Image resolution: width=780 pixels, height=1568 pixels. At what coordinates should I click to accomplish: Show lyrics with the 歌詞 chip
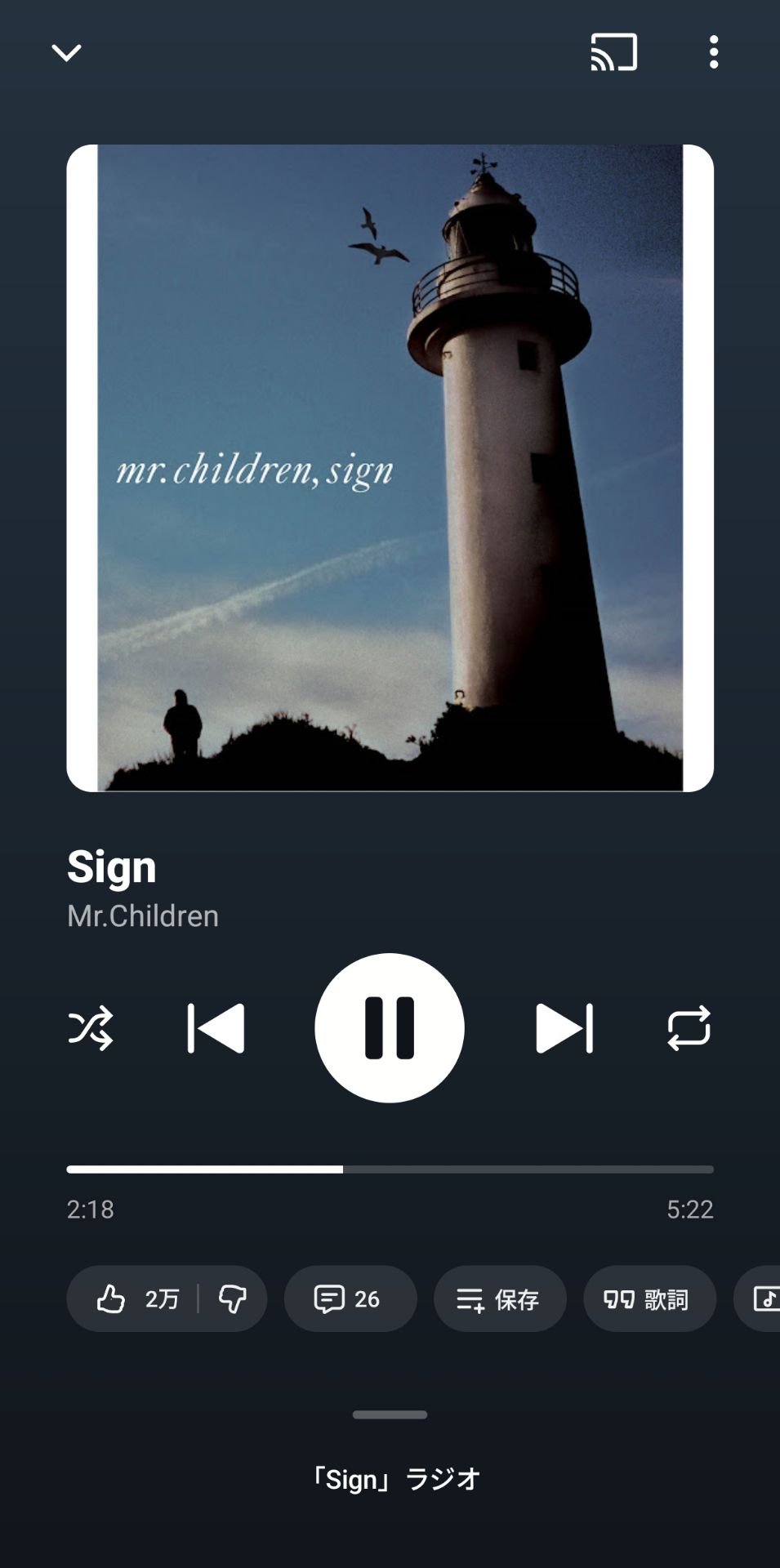[649, 1298]
